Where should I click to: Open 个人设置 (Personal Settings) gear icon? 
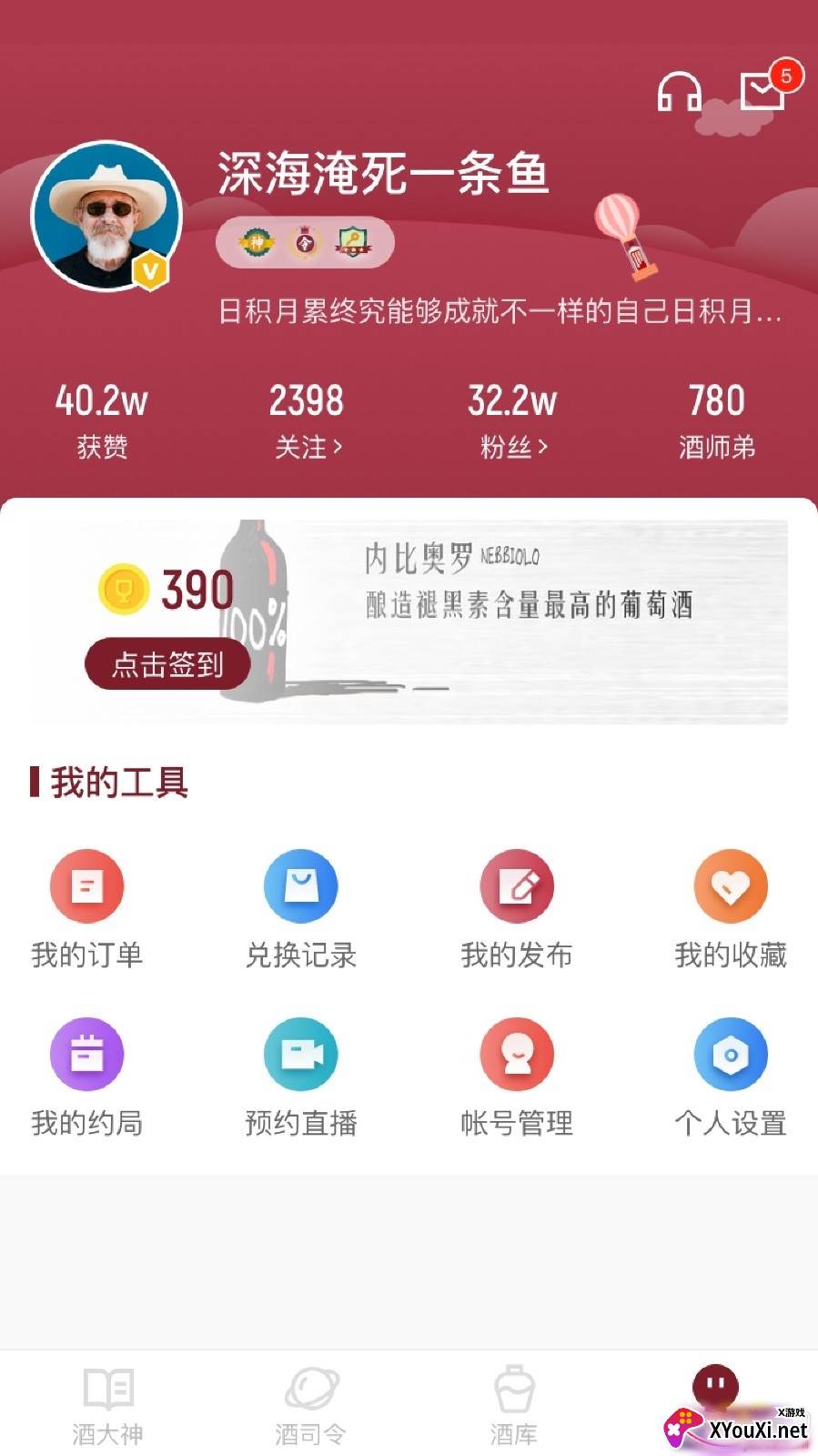pyautogui.click(x=732, y=1053)
